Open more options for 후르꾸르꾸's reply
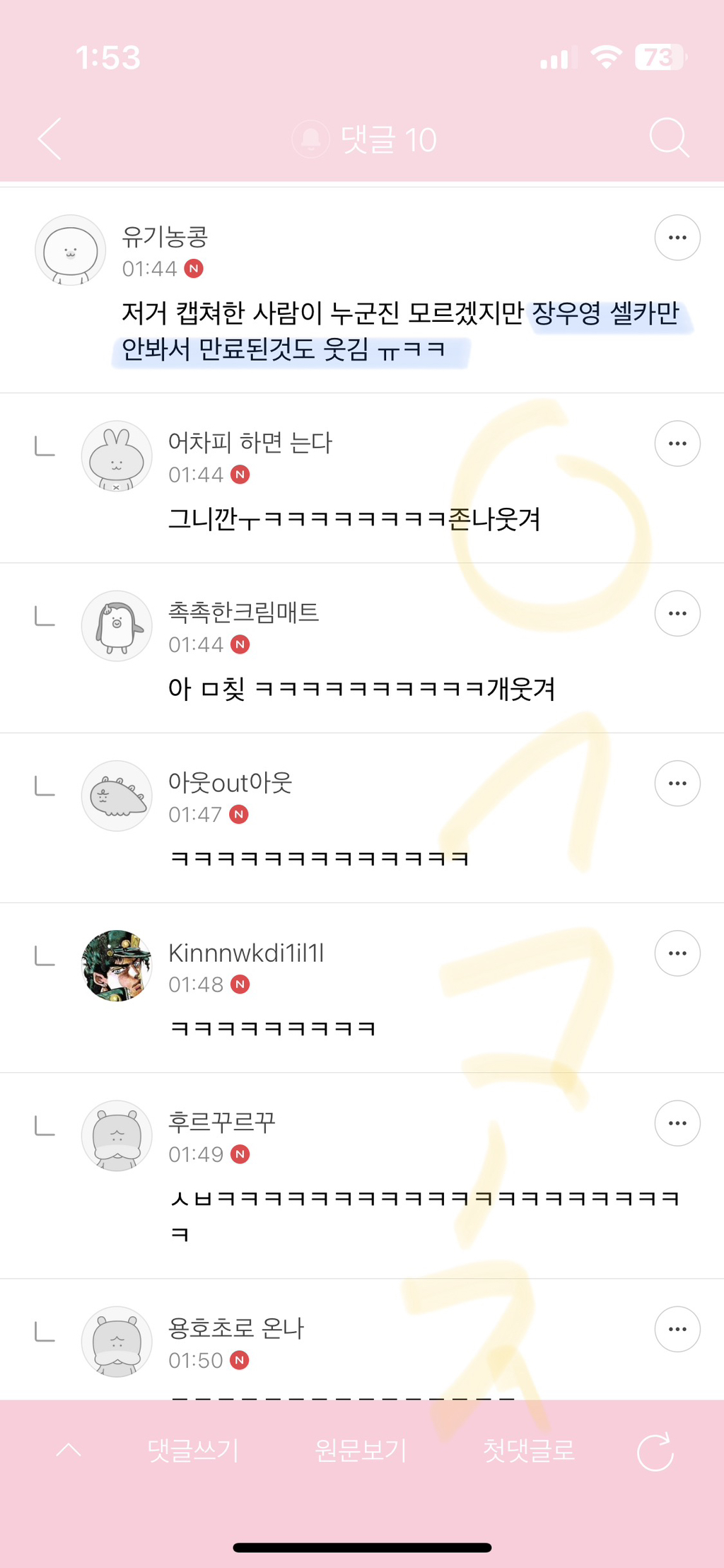 coord(677,1123)
